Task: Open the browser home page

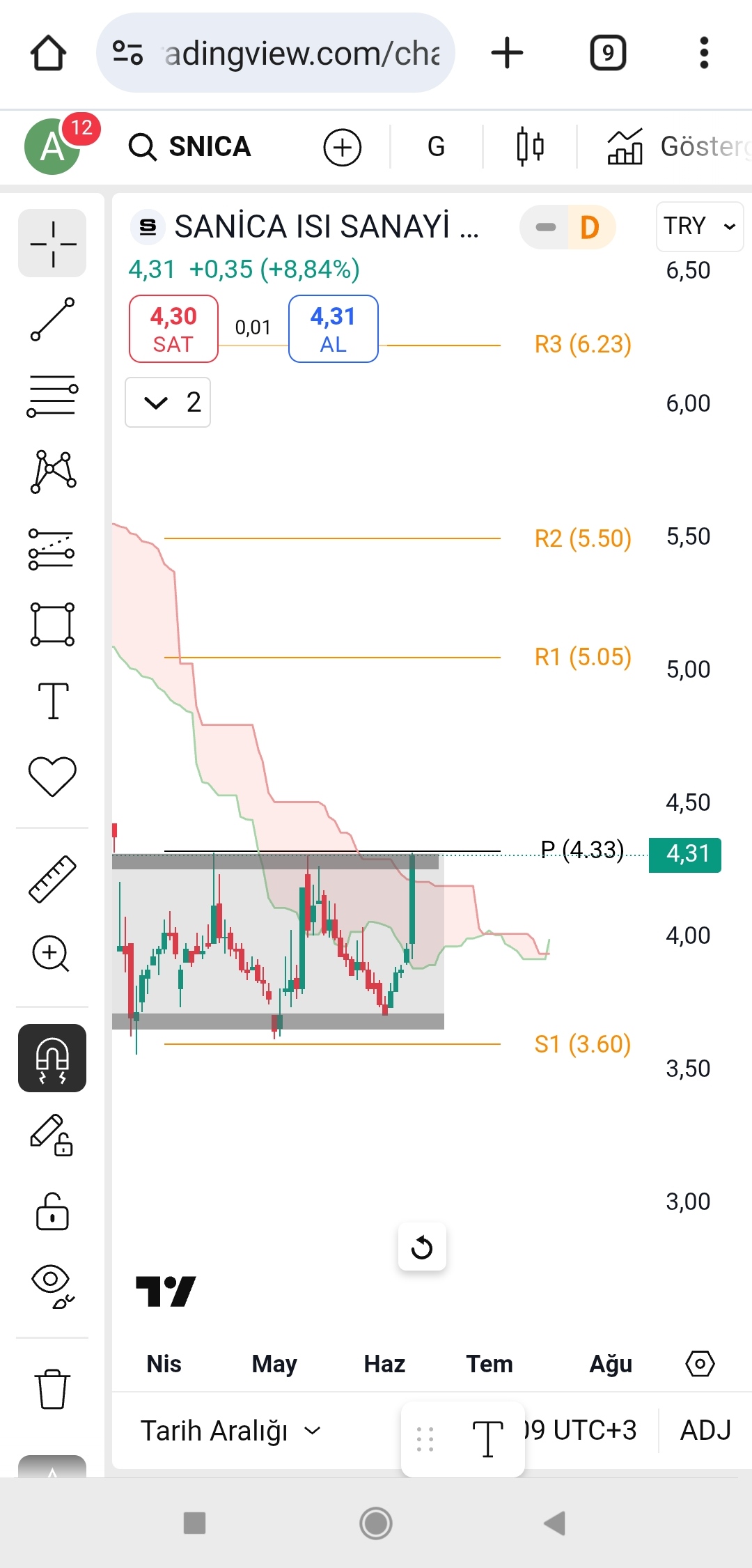Action: coord(48,53)
